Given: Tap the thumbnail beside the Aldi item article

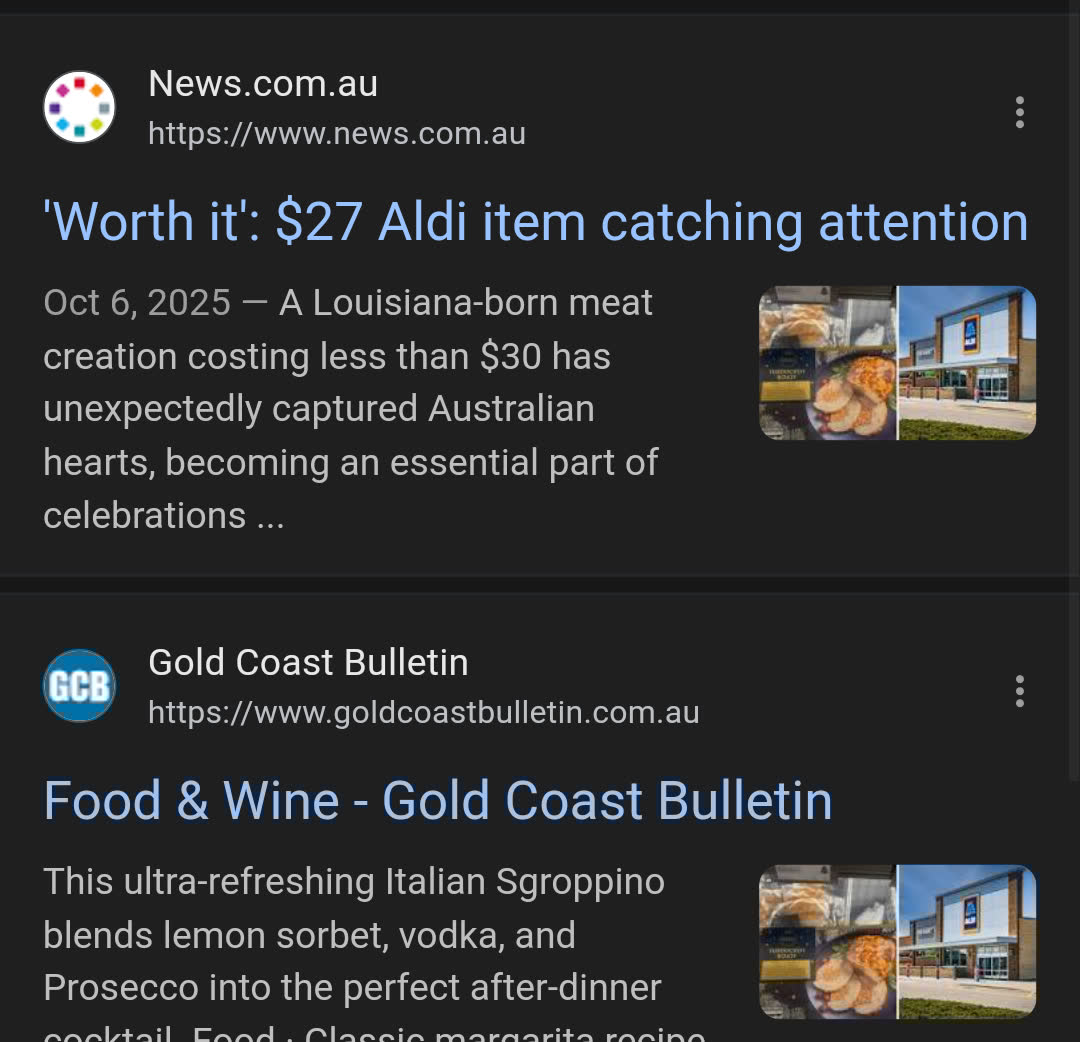Looking at the screenshot, I should [897, 363].
